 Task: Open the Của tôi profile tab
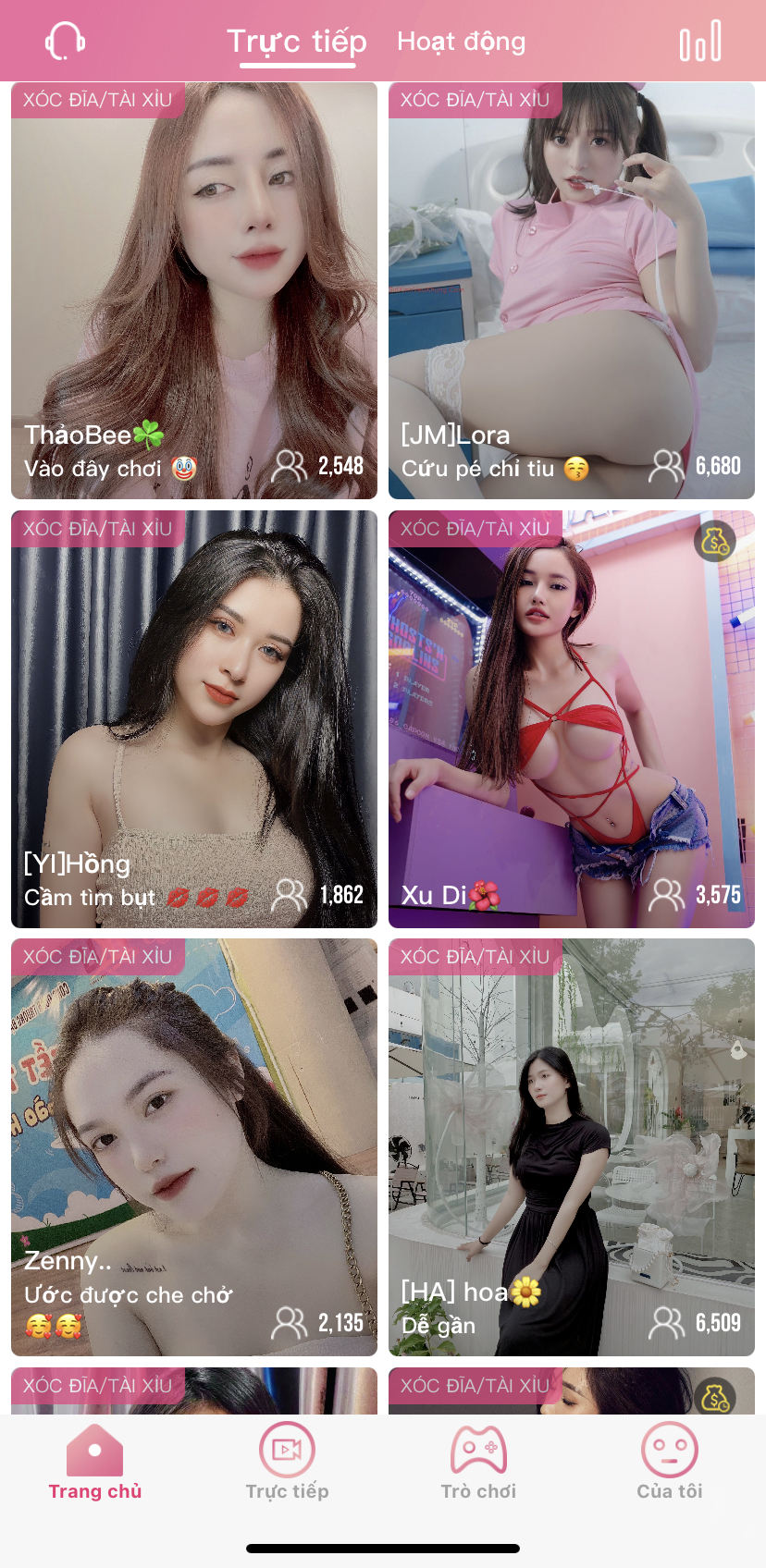[669, 1463]
